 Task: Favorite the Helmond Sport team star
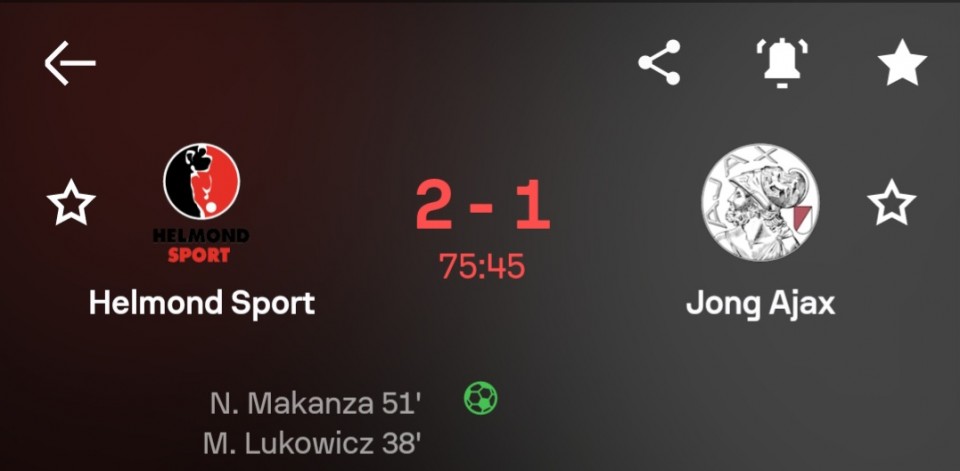[x=71, y=204]
